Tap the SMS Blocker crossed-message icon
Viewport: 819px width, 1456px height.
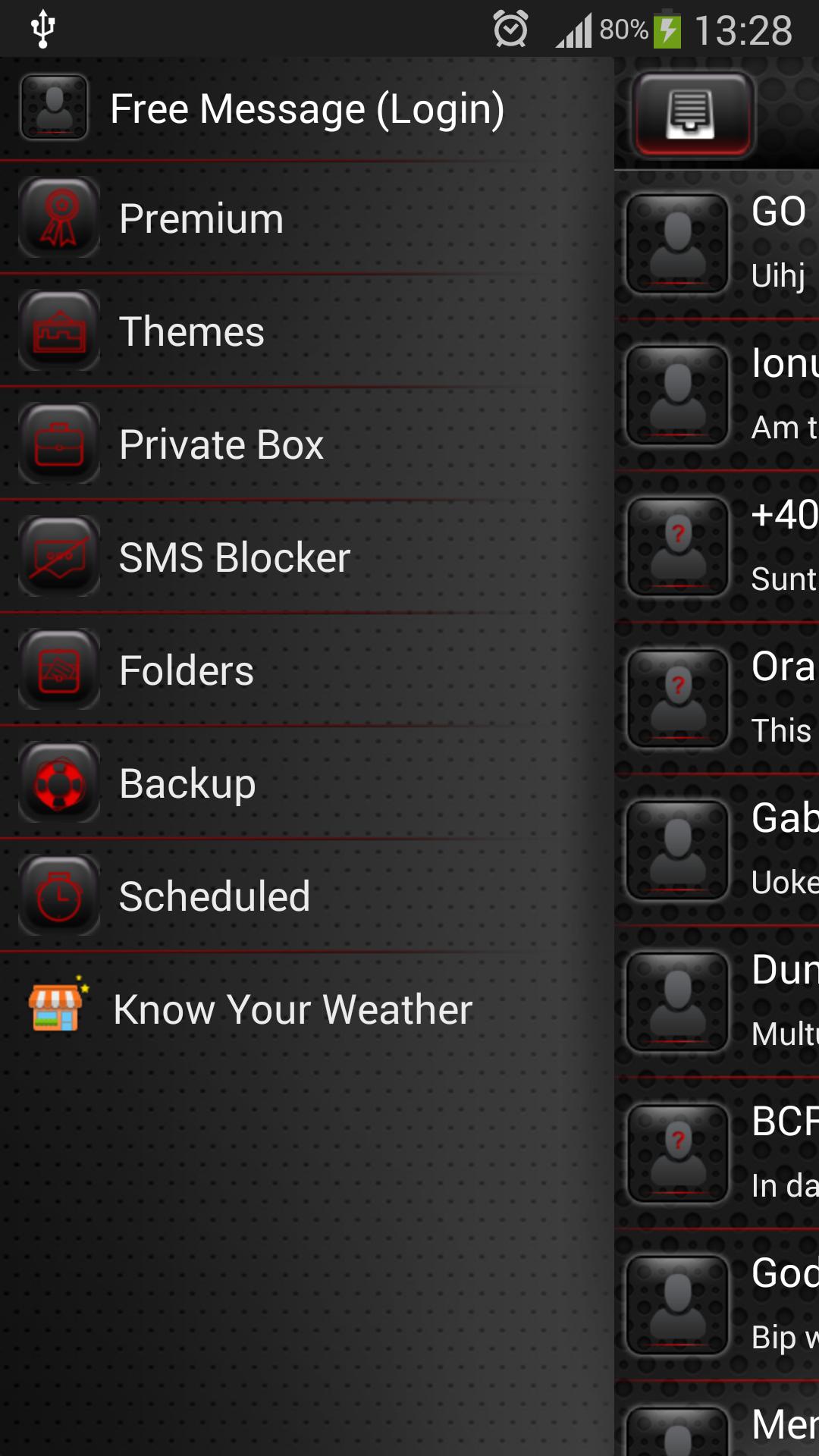pyautogui.click(x=59, y=557)
